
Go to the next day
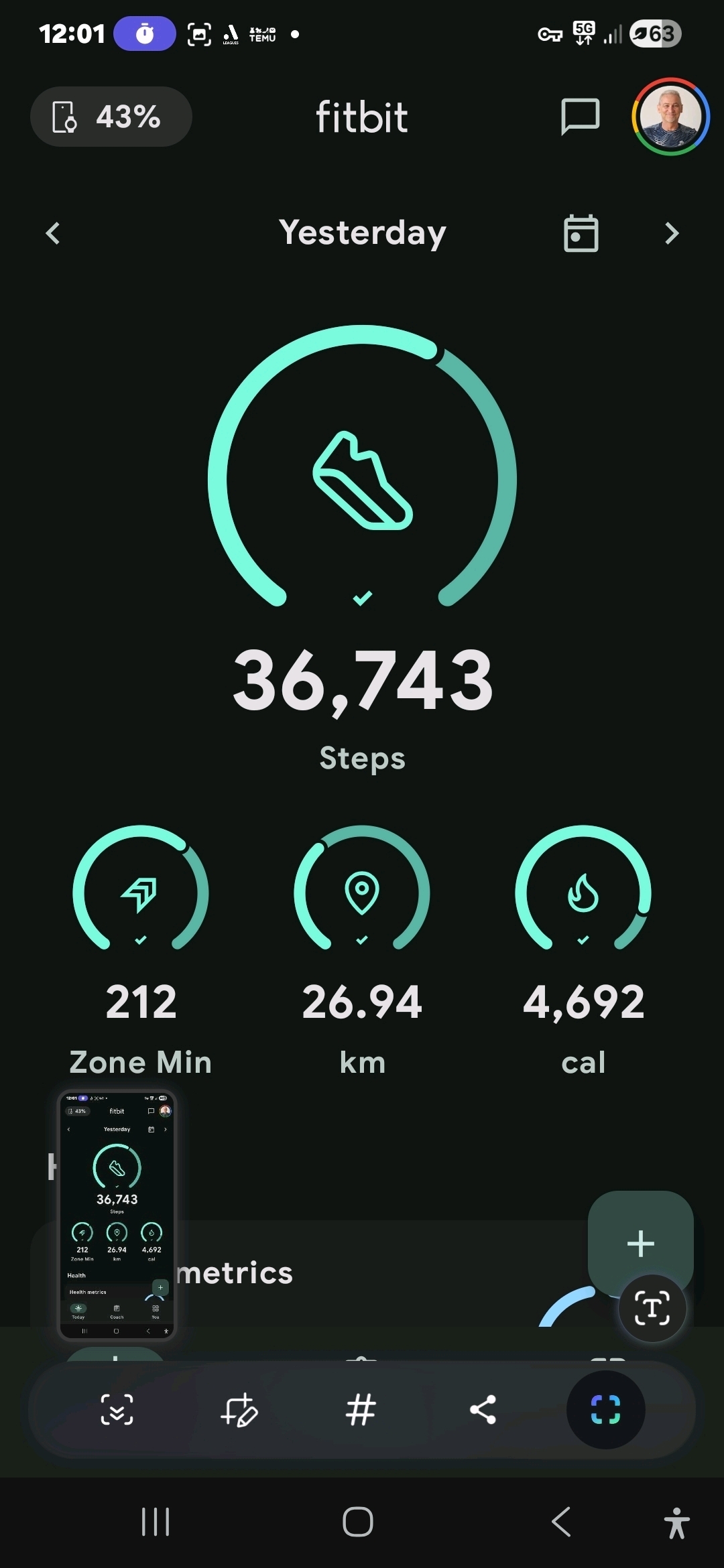pyautogui.click(x=671, y=233)
